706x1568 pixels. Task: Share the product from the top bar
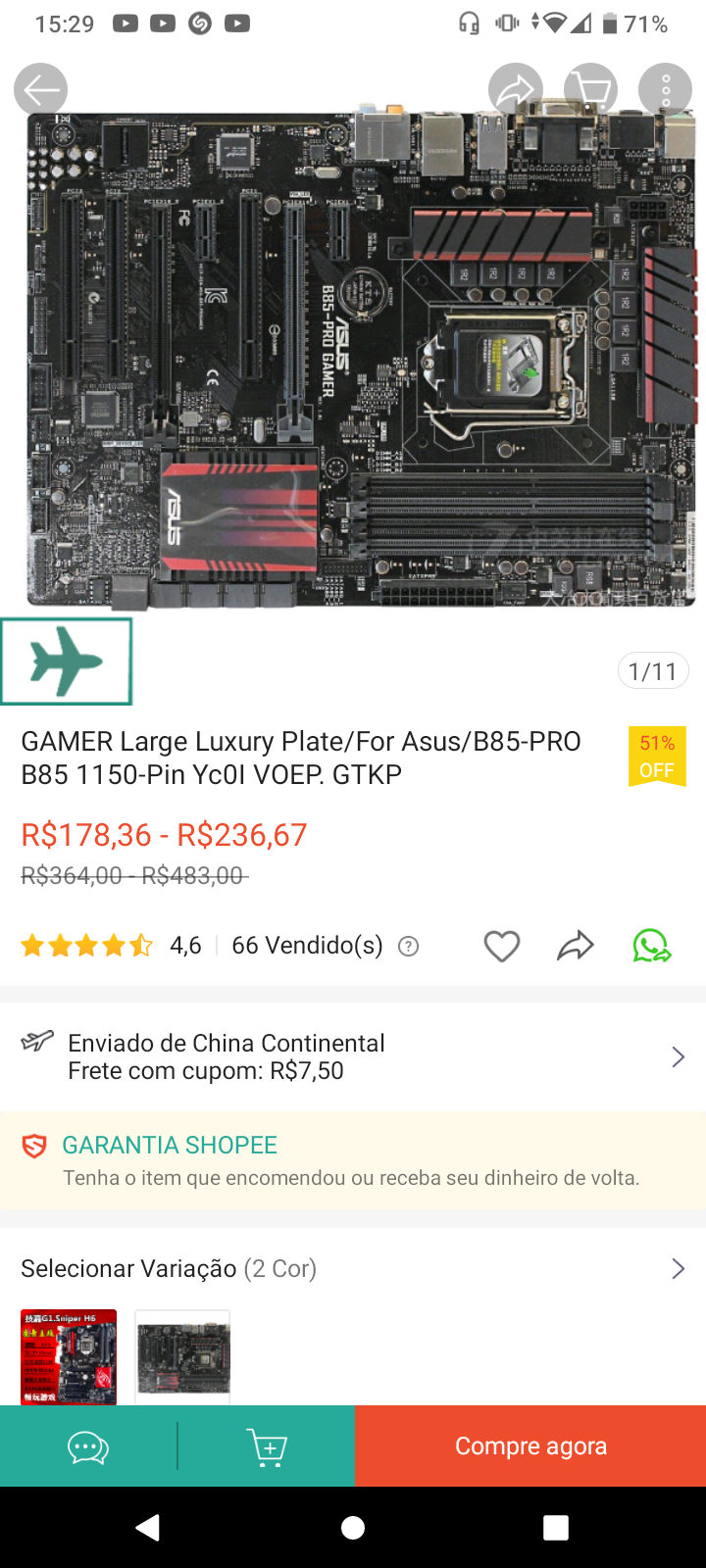click(x=515, y=91)
